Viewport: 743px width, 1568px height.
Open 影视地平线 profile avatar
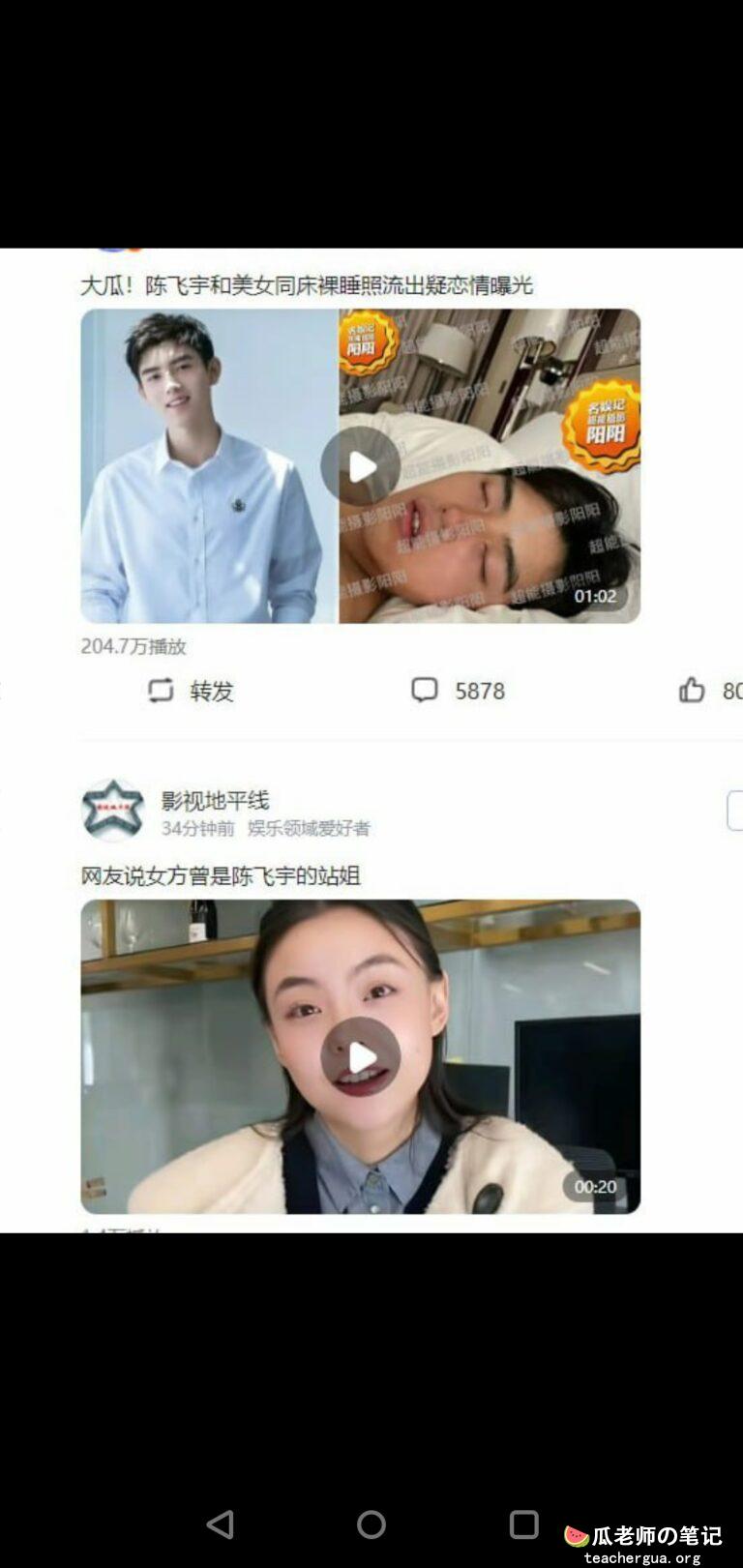[112, 811]
